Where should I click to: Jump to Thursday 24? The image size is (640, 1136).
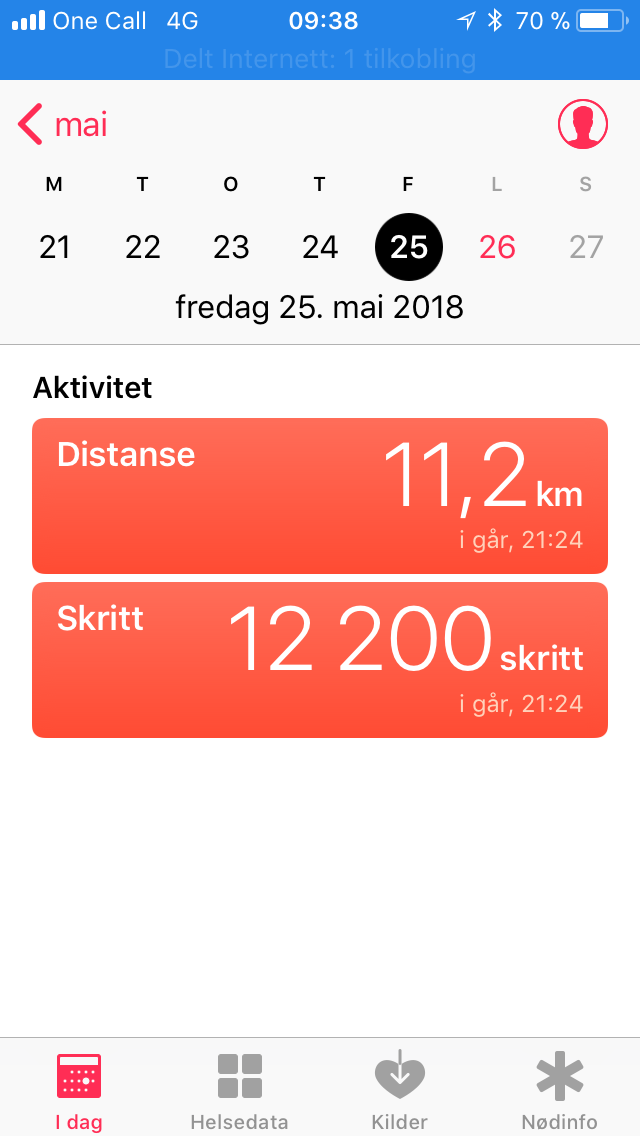click(320, 247)
